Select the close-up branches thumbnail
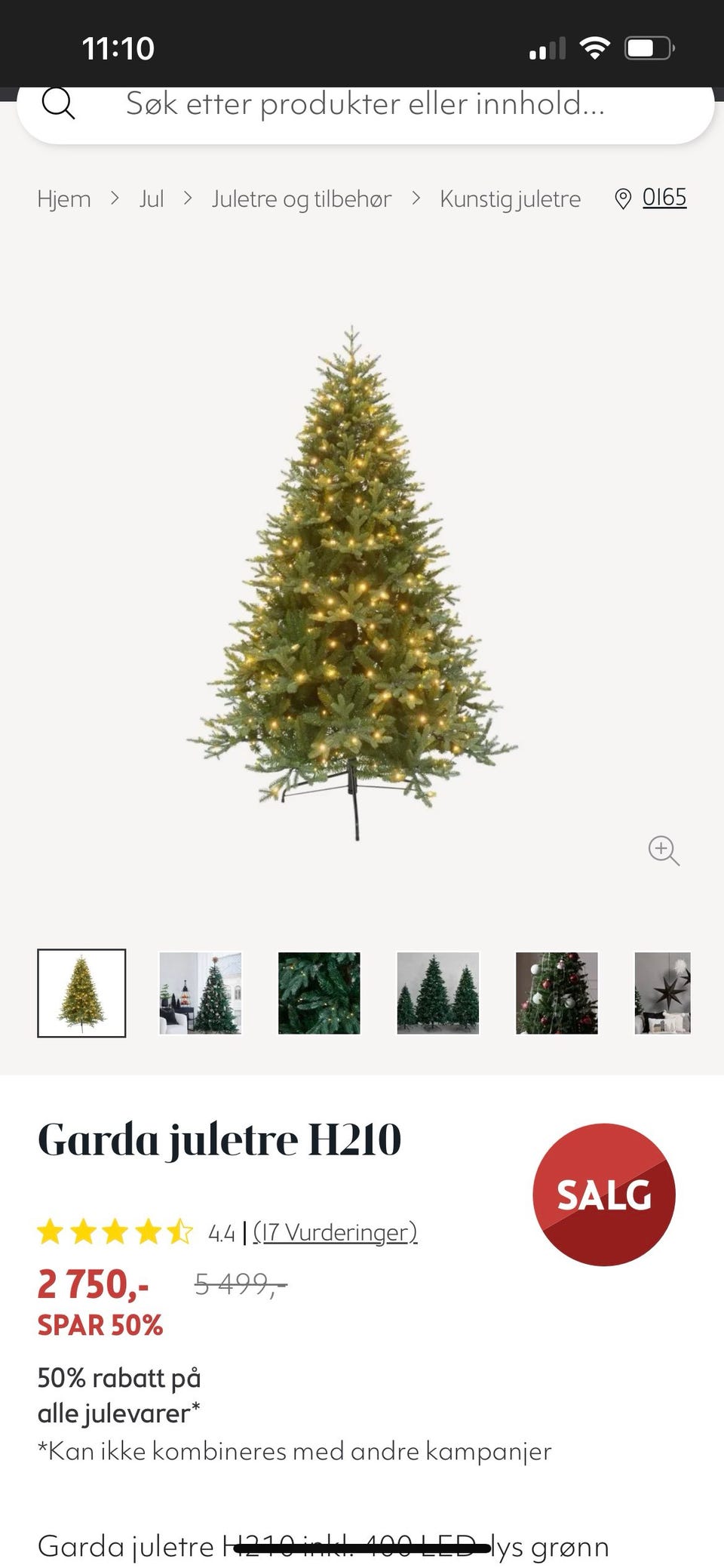Viewport: 724px width, 1568px height. click(x=318, y=994)
